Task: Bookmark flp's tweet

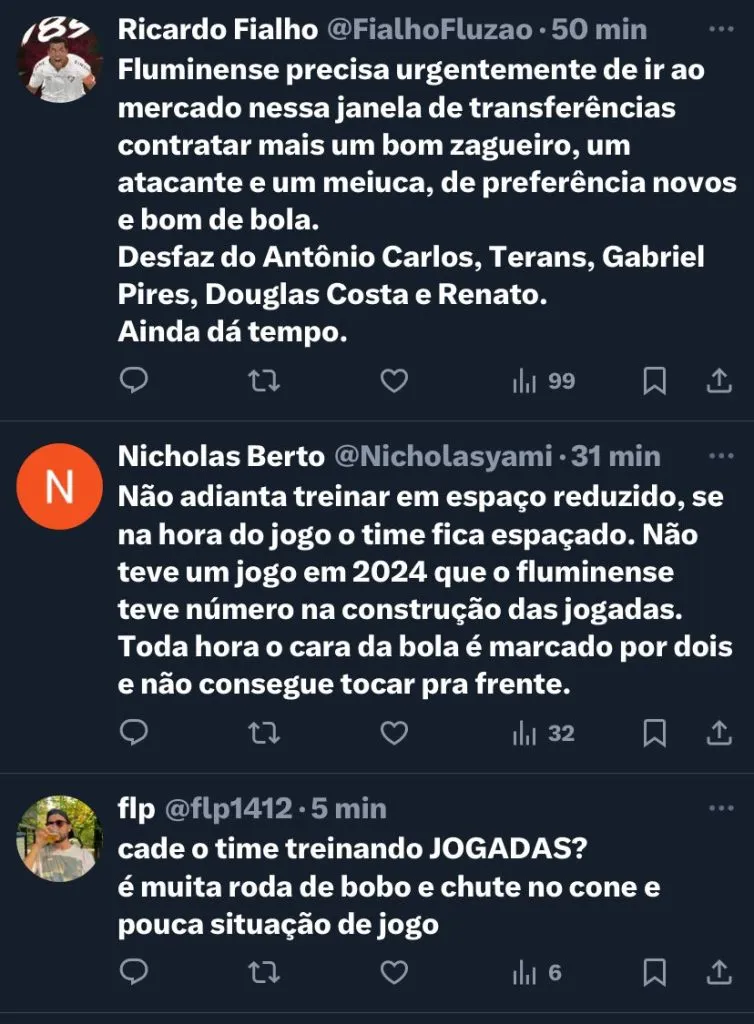Action: pyautogui.click(x=654, y=972)
